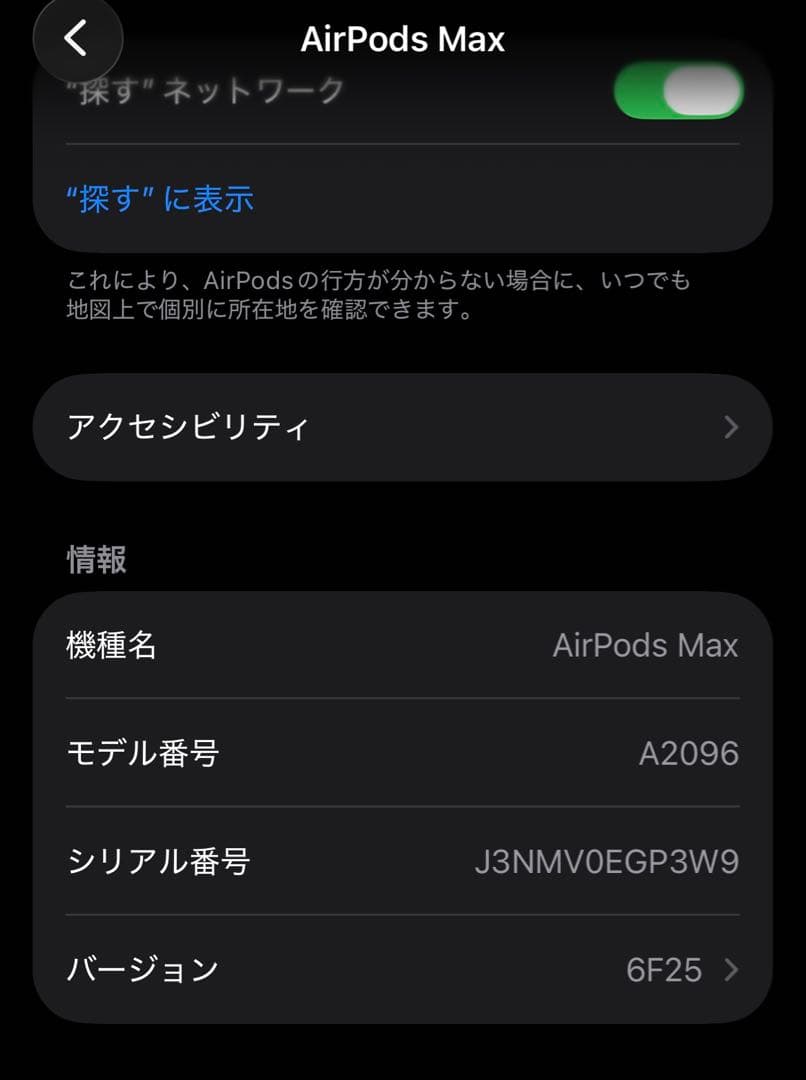Expand the アクセシビリティ row chevron

pos(729,427)
